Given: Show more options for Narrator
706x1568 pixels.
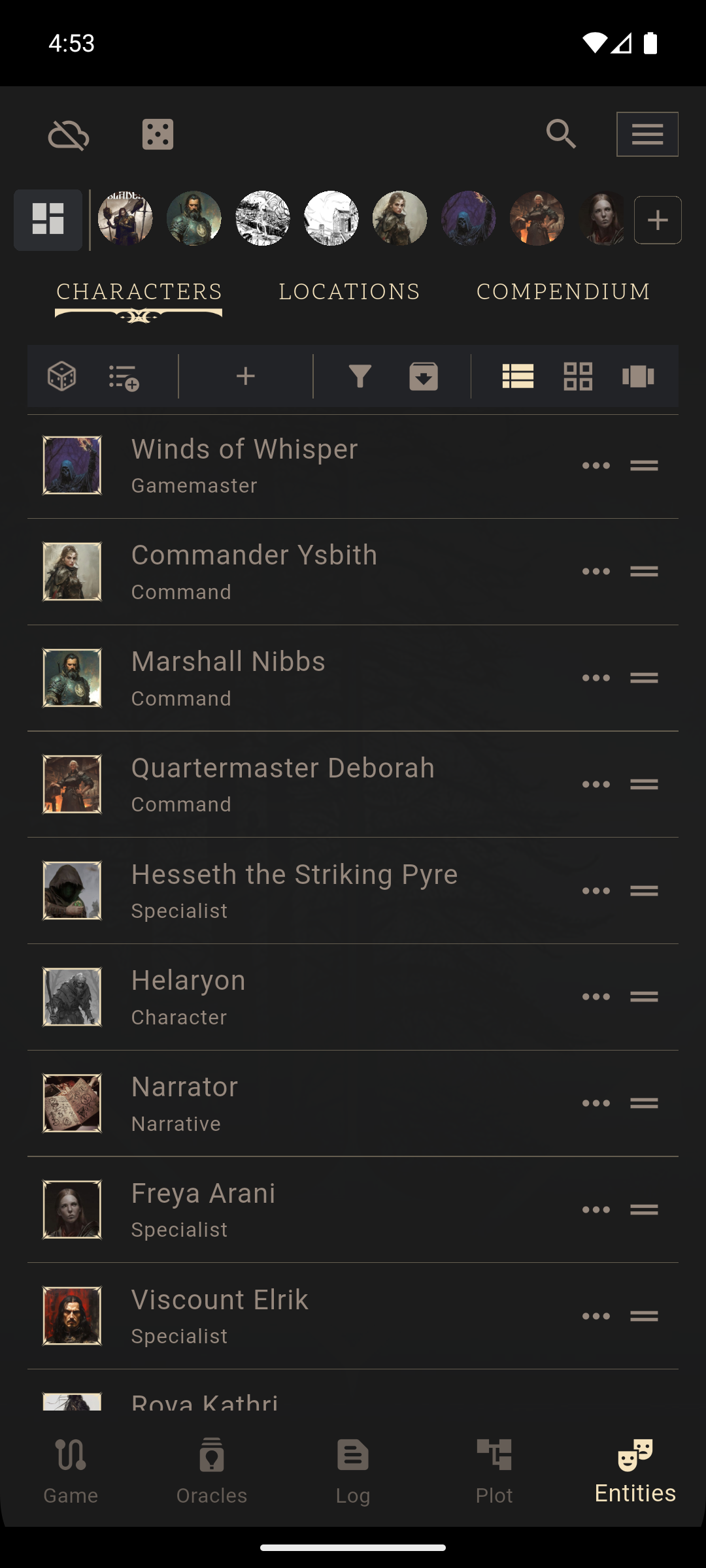Looking at the screenshot, I should point(596,1103).
